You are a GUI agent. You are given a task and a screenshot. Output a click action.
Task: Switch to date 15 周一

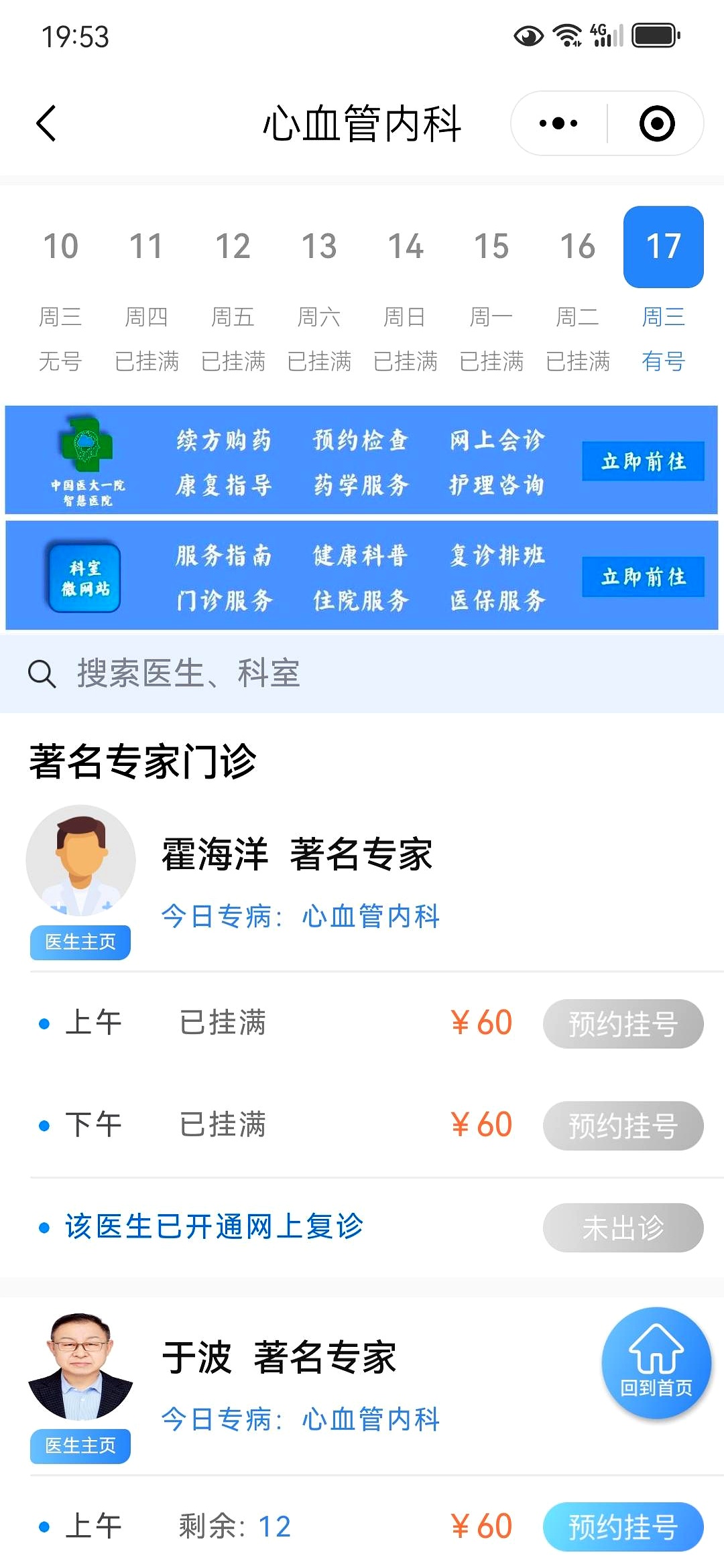coord(491,247)
